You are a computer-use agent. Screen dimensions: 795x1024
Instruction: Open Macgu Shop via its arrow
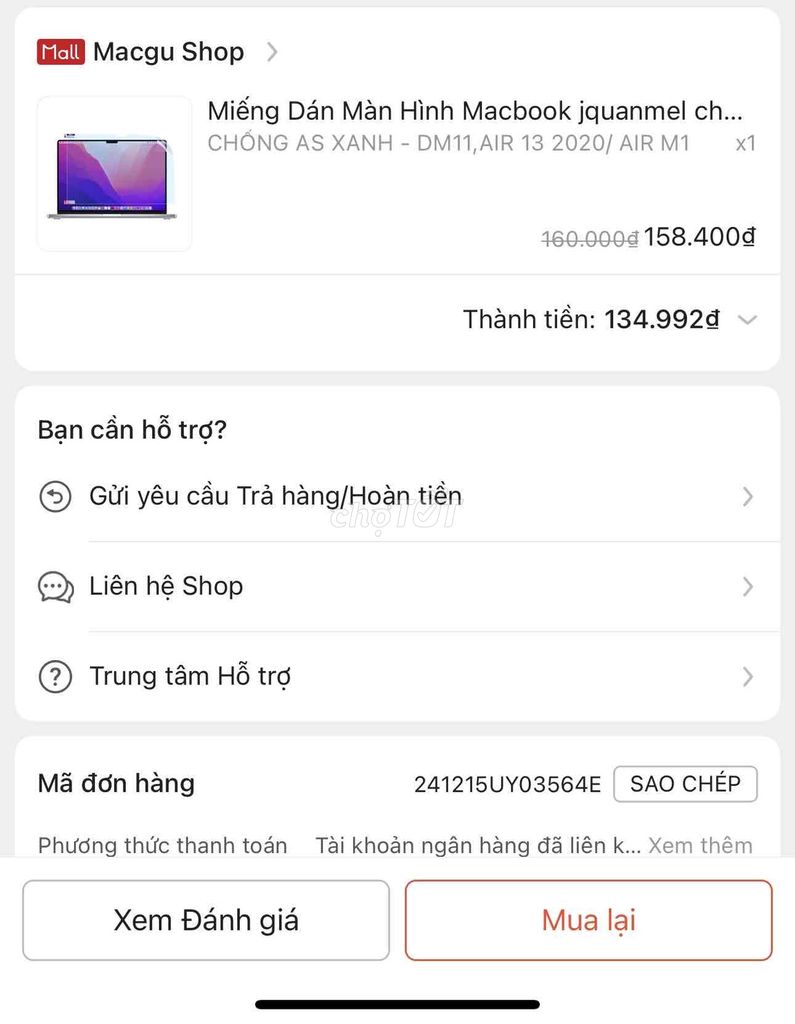pyautogui.click(x=272, y=51)
